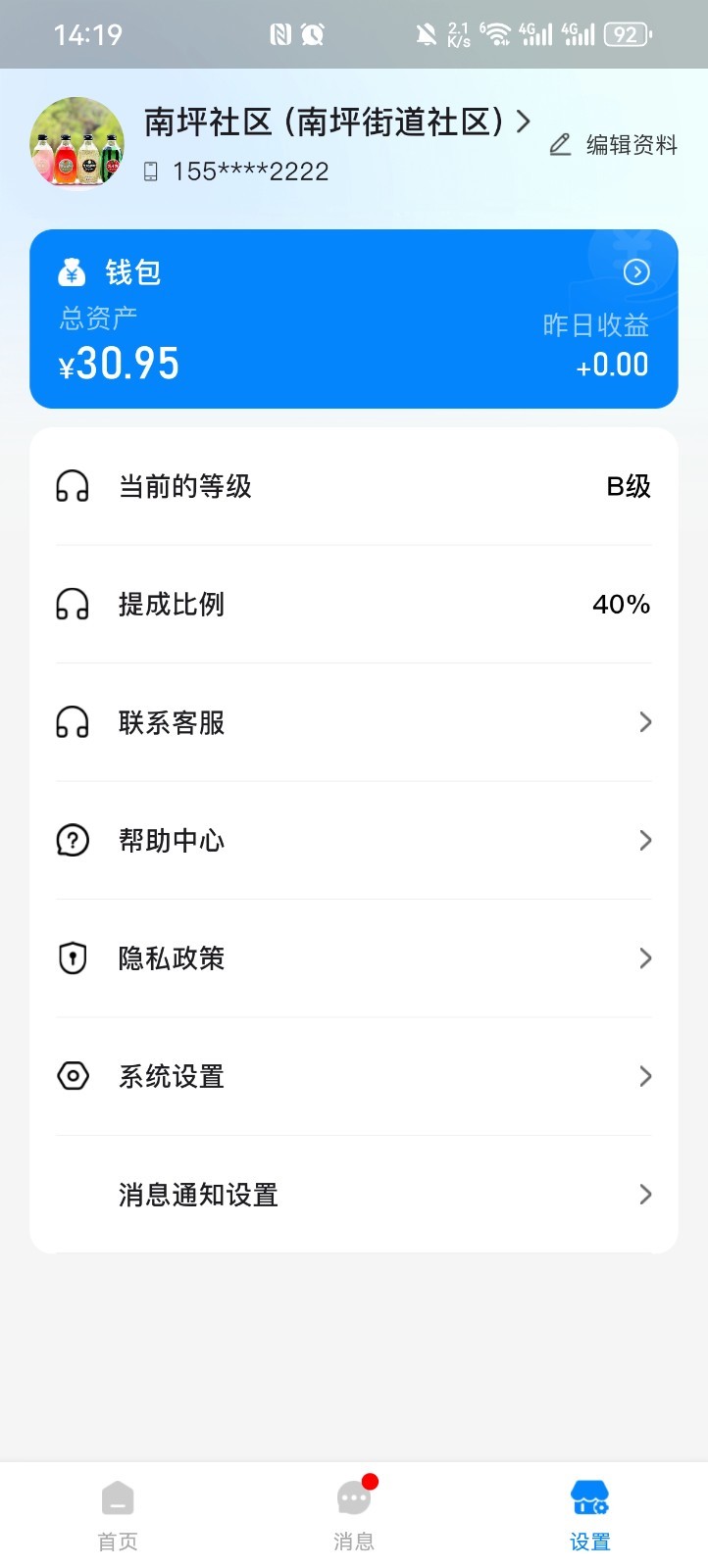Click the pencil edit icon near 编辑资料
The height and width of the screenshot is (1568, 708).
(560, 144)
